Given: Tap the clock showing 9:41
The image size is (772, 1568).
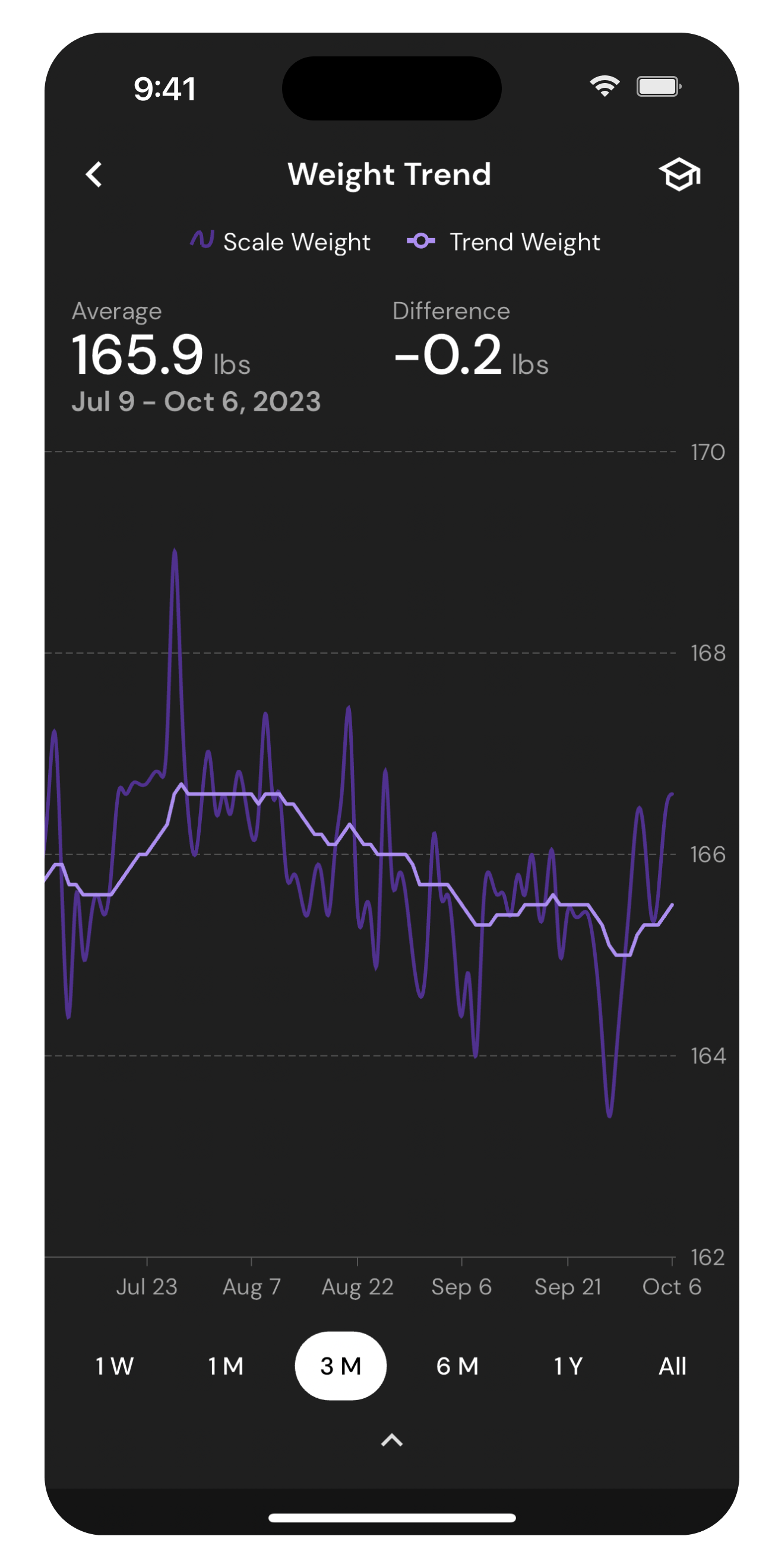Looking at the screenshot, I should 166,89.
